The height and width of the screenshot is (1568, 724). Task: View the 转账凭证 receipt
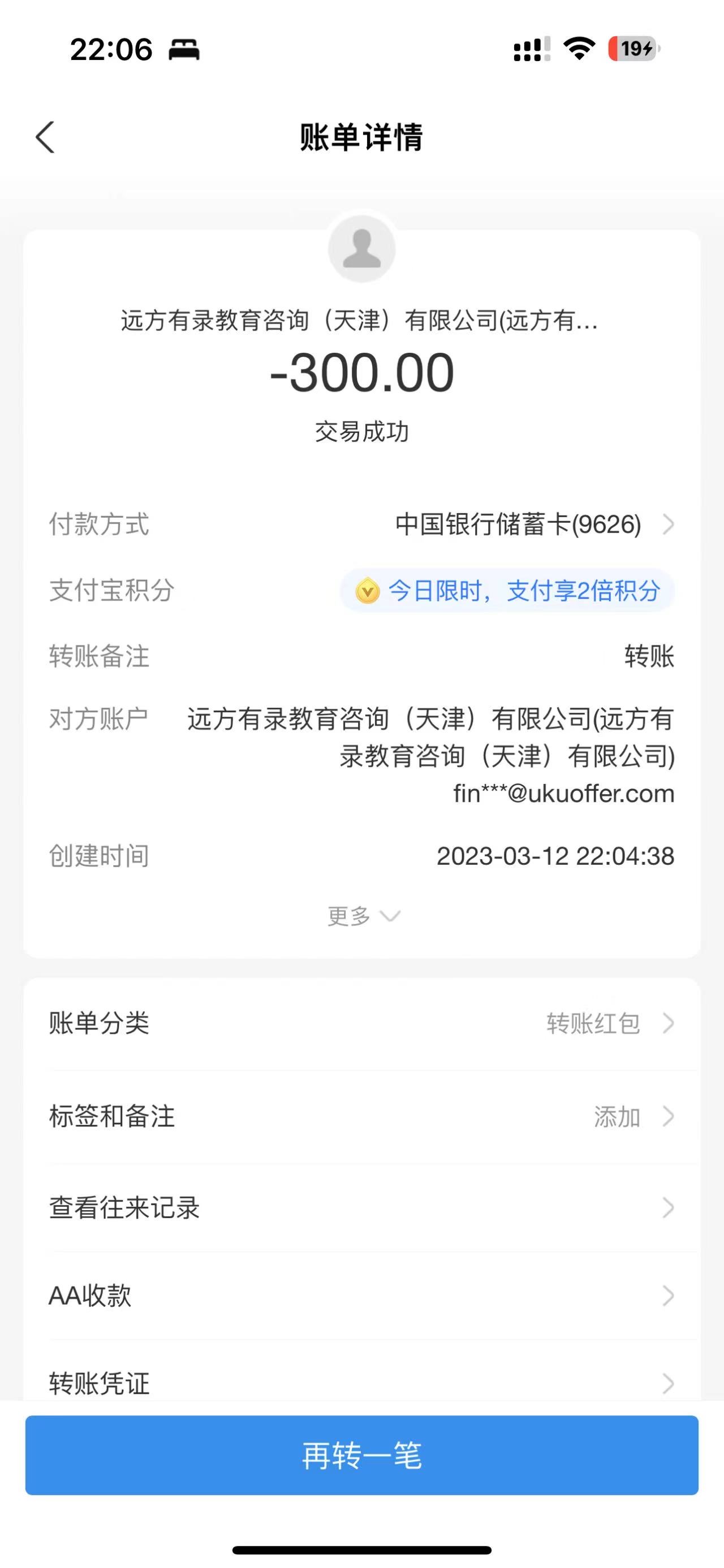click(x=361, y=1381)
